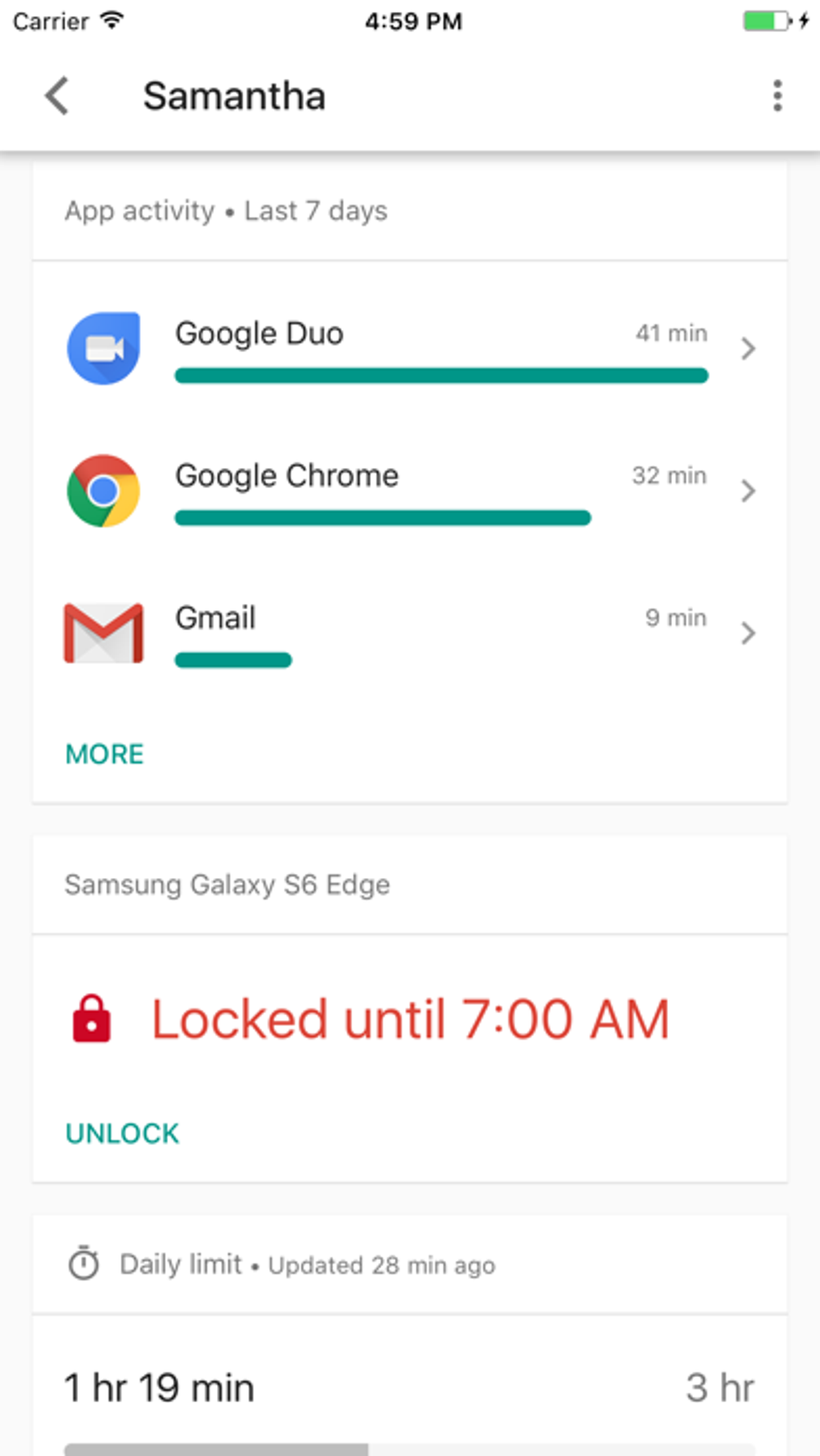
Task: Go back from Samantha's page
Action: pyautogui.click(x=57, y=96)
